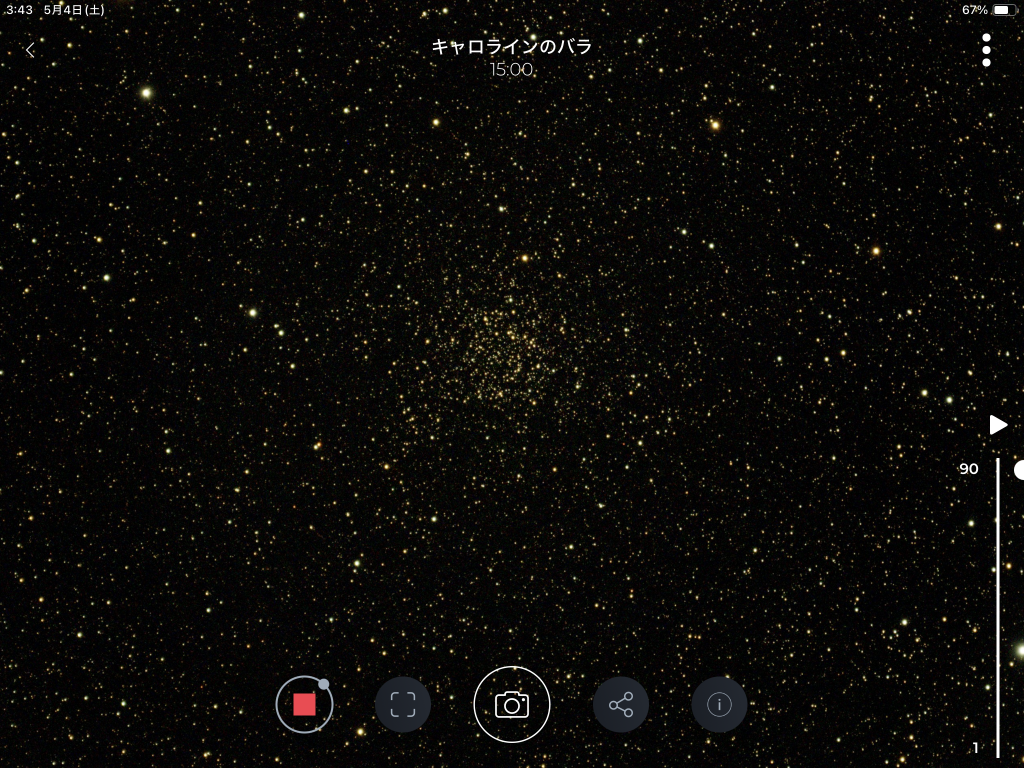Capture the image with the camera button

[512, 704]
